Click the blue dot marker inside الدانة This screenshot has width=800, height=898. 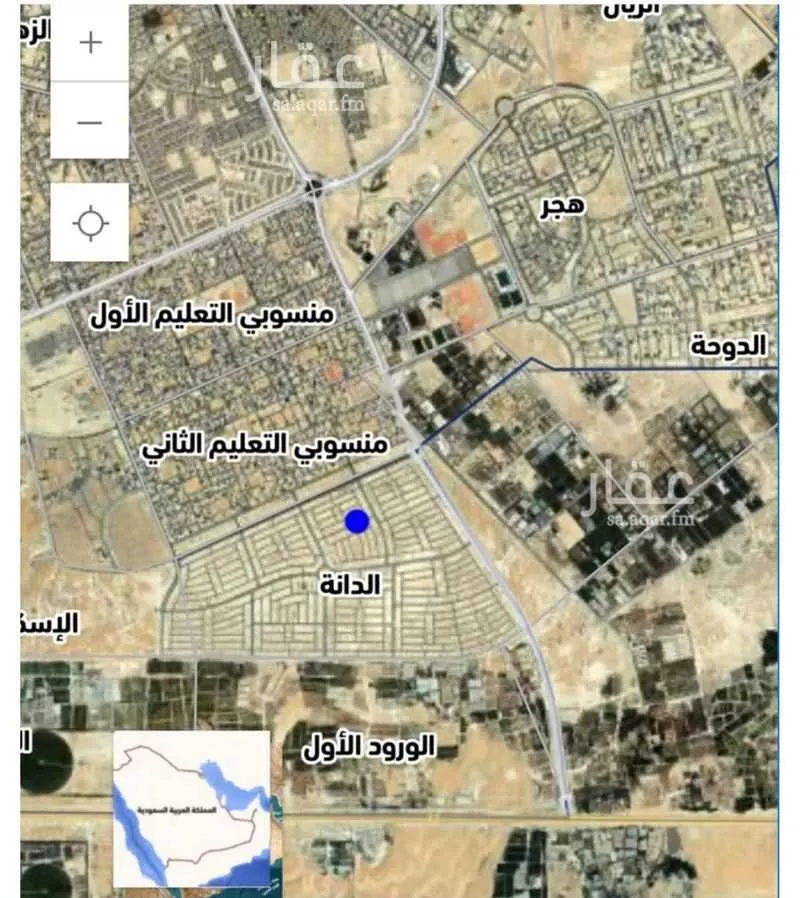coord(358,520)
